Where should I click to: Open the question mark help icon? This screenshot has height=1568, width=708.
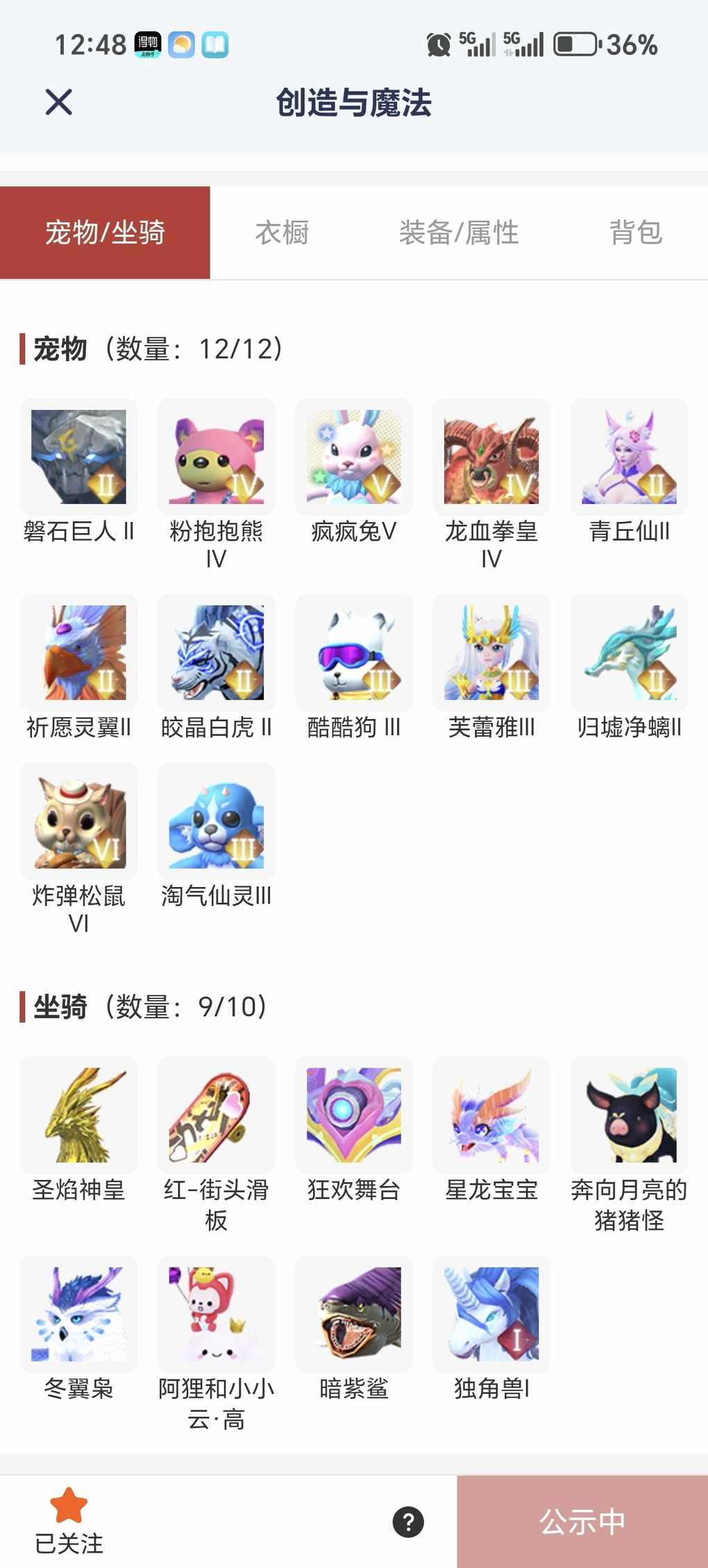(x=408, y=1521)
